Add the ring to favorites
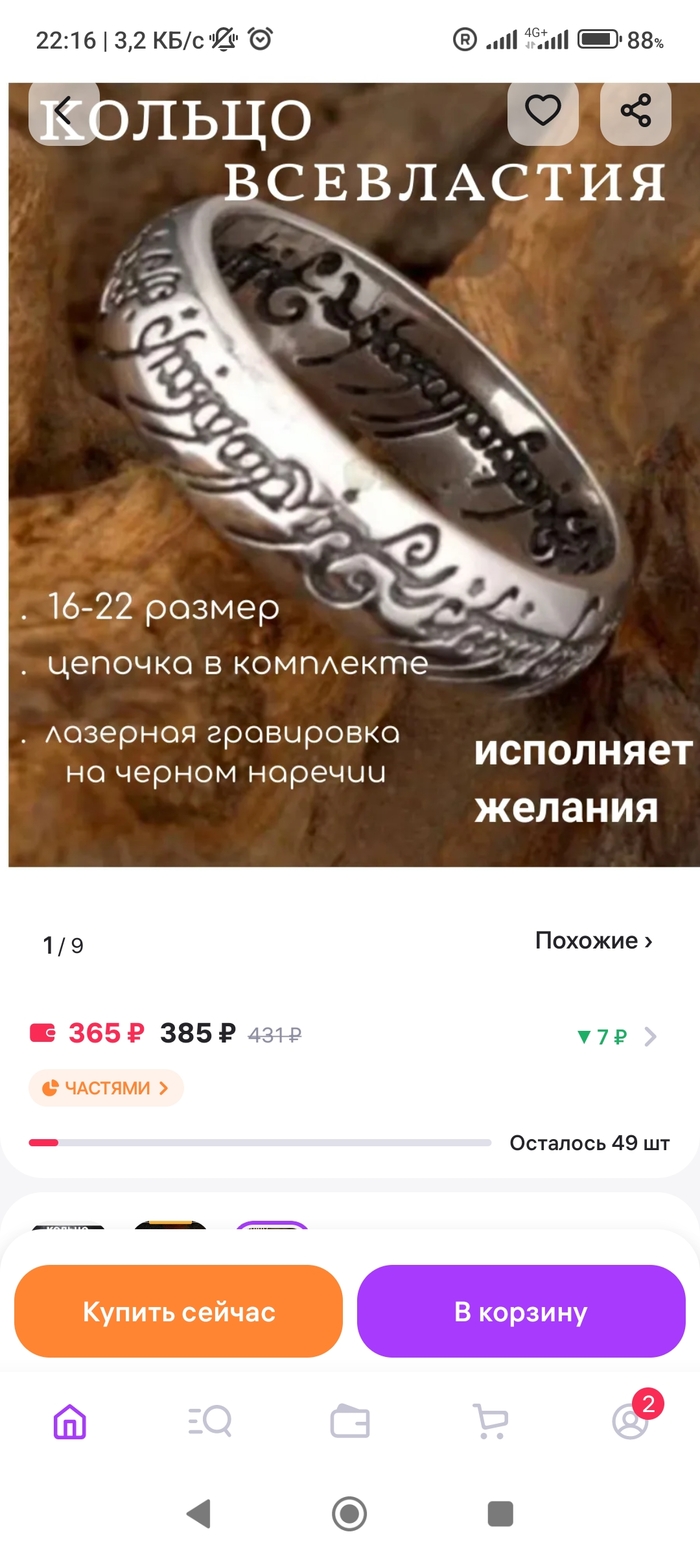 (543, 111)
